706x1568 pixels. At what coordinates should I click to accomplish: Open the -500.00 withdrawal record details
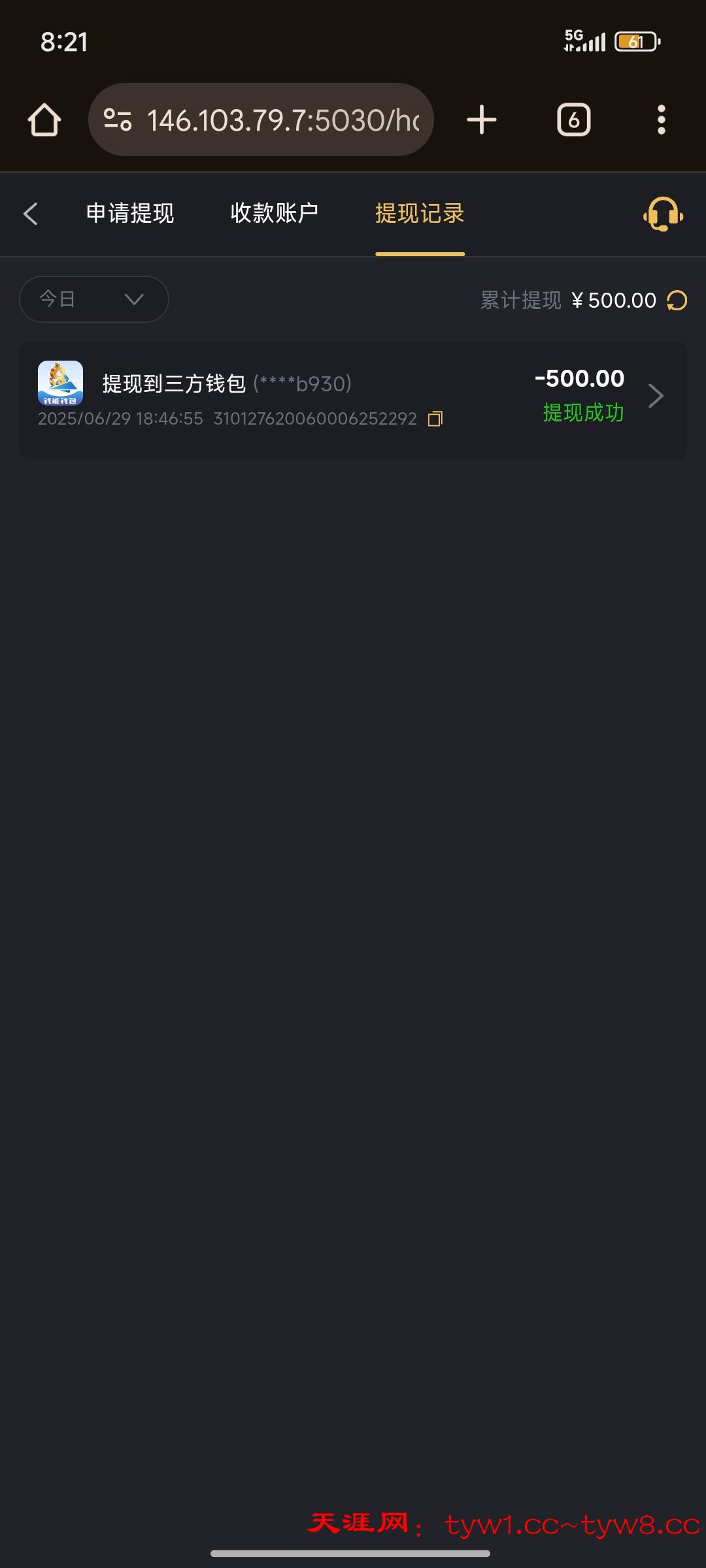[655, 396]
